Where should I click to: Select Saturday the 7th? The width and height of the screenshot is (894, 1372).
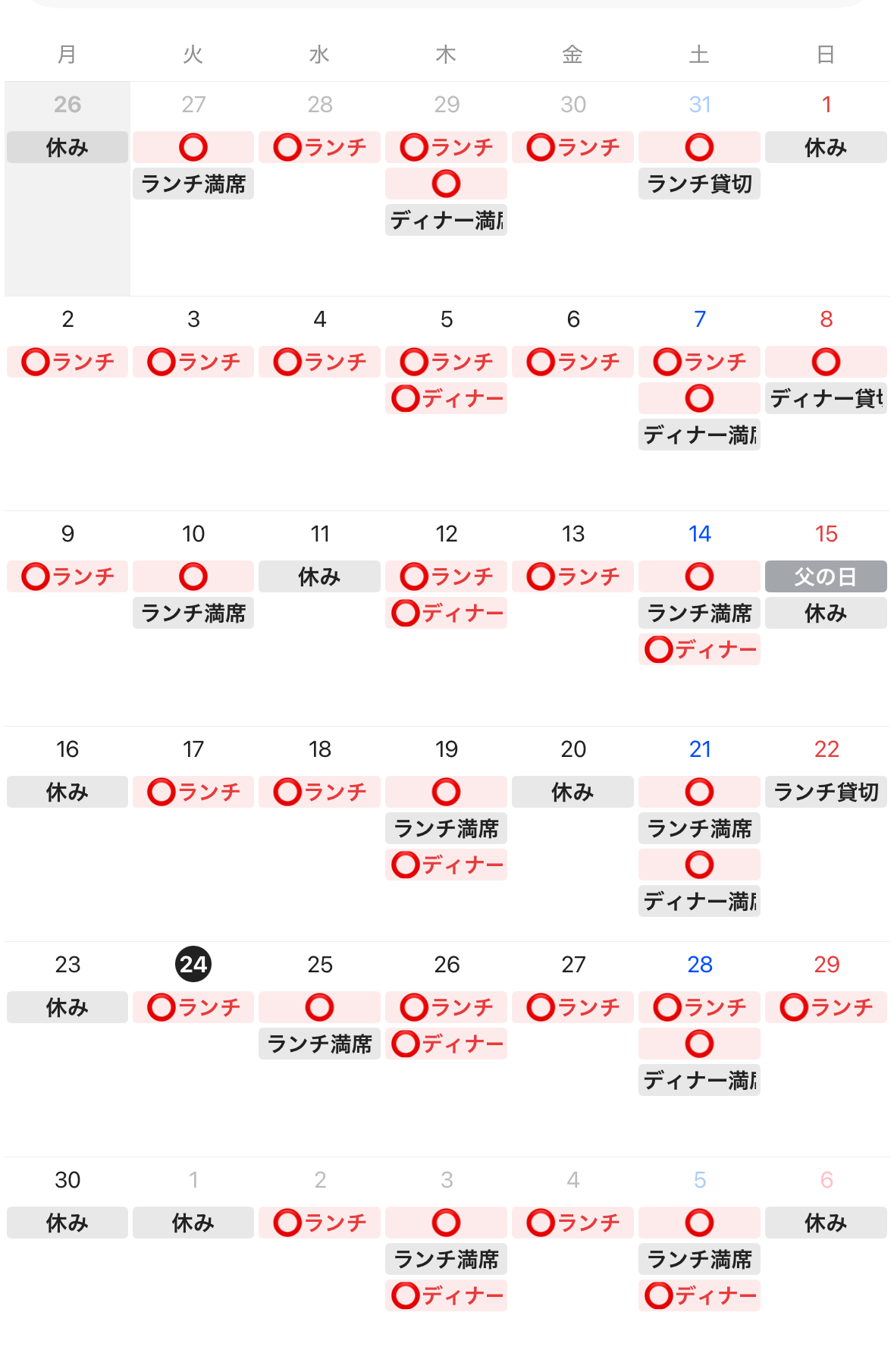pyautogui.click(x=699, y=319)
